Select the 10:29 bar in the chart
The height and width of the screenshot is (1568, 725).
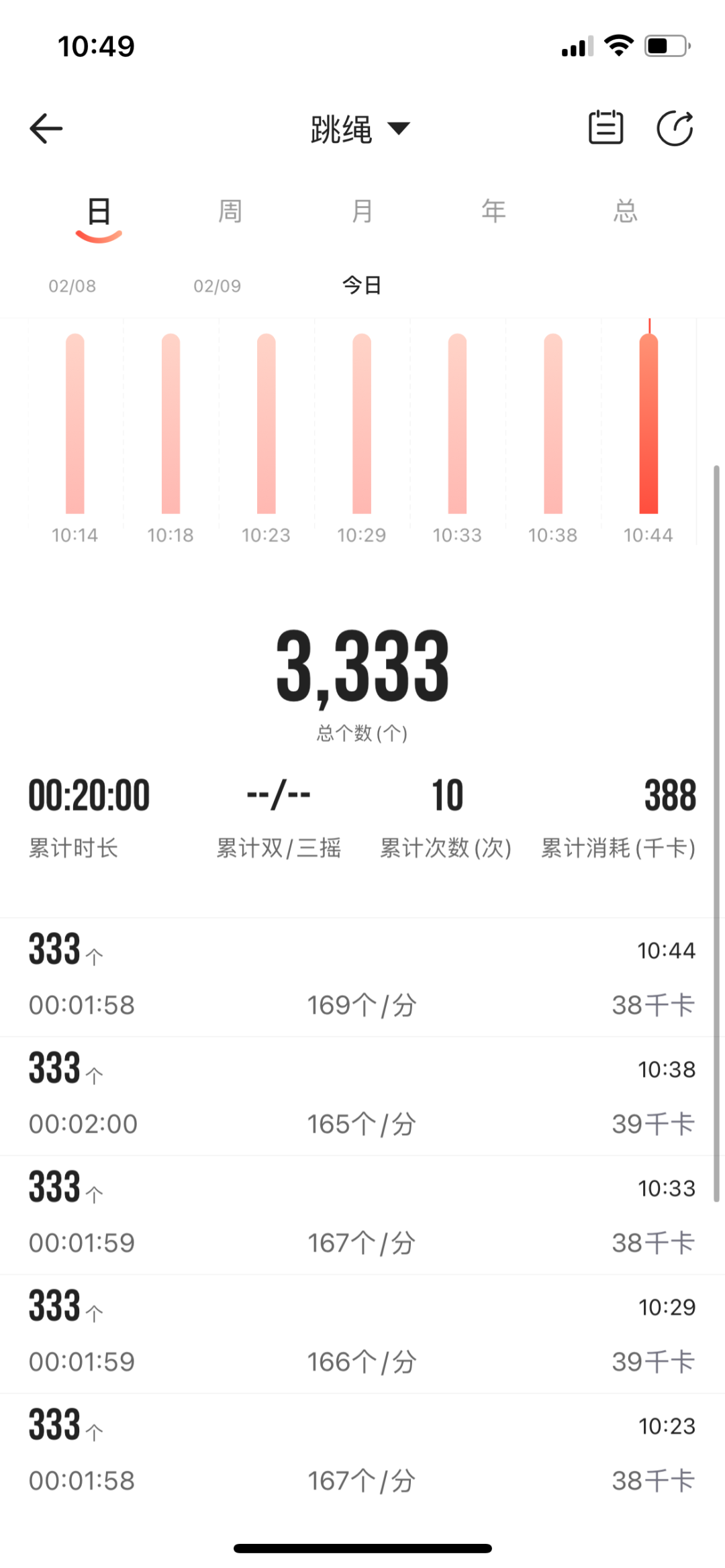click(362, 423)
